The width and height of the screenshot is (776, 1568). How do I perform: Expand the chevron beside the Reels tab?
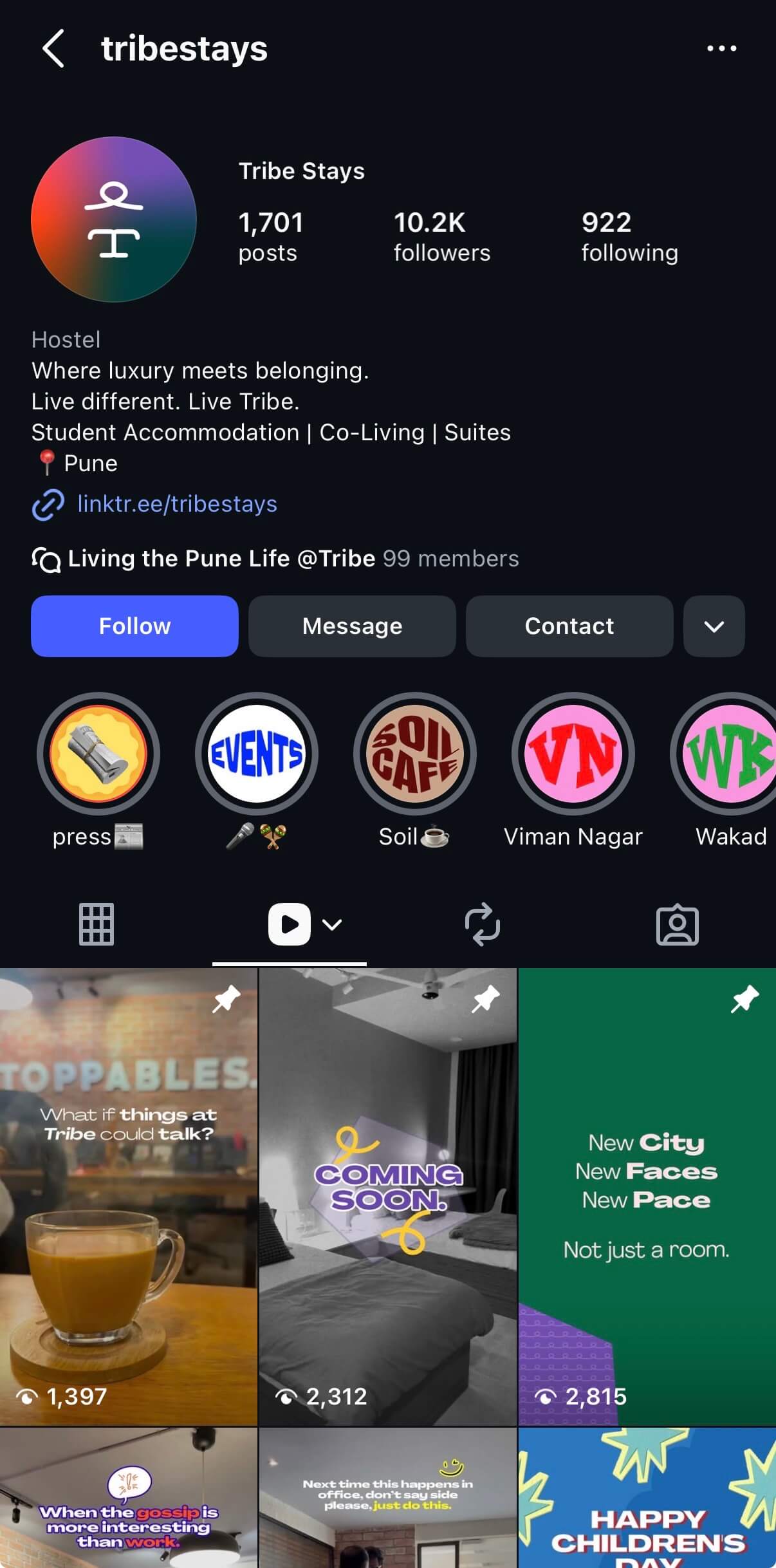coord(332,924)
